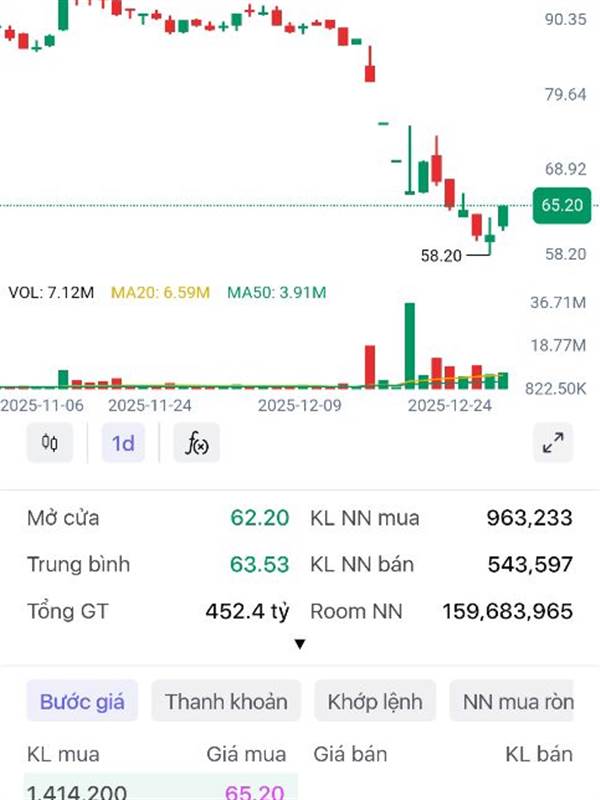
Task: Open the NN mua ròng tab
Action: [x=518, y=702]
